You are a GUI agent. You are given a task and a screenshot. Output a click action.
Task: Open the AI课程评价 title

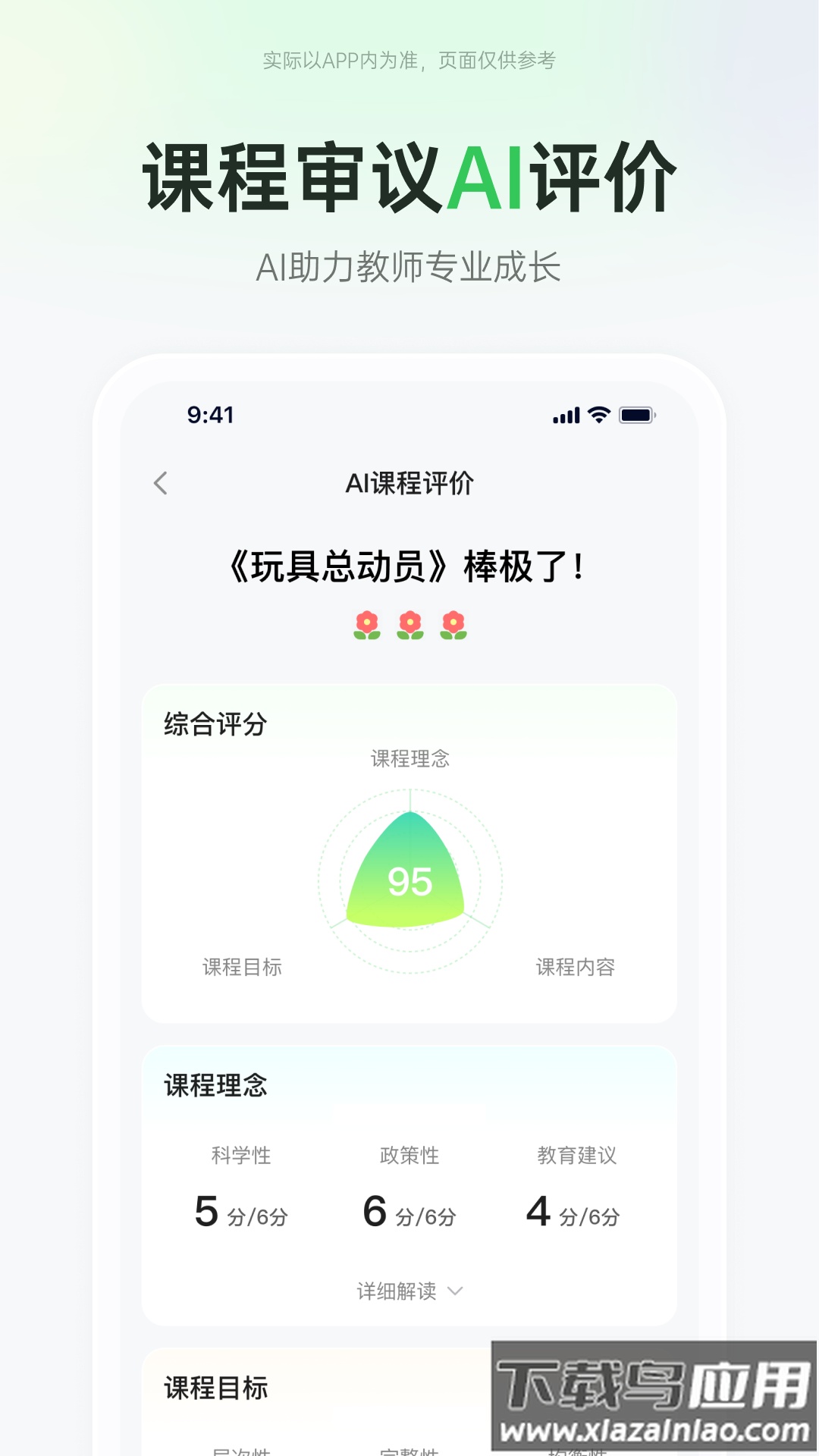click(x=409, y=483)
